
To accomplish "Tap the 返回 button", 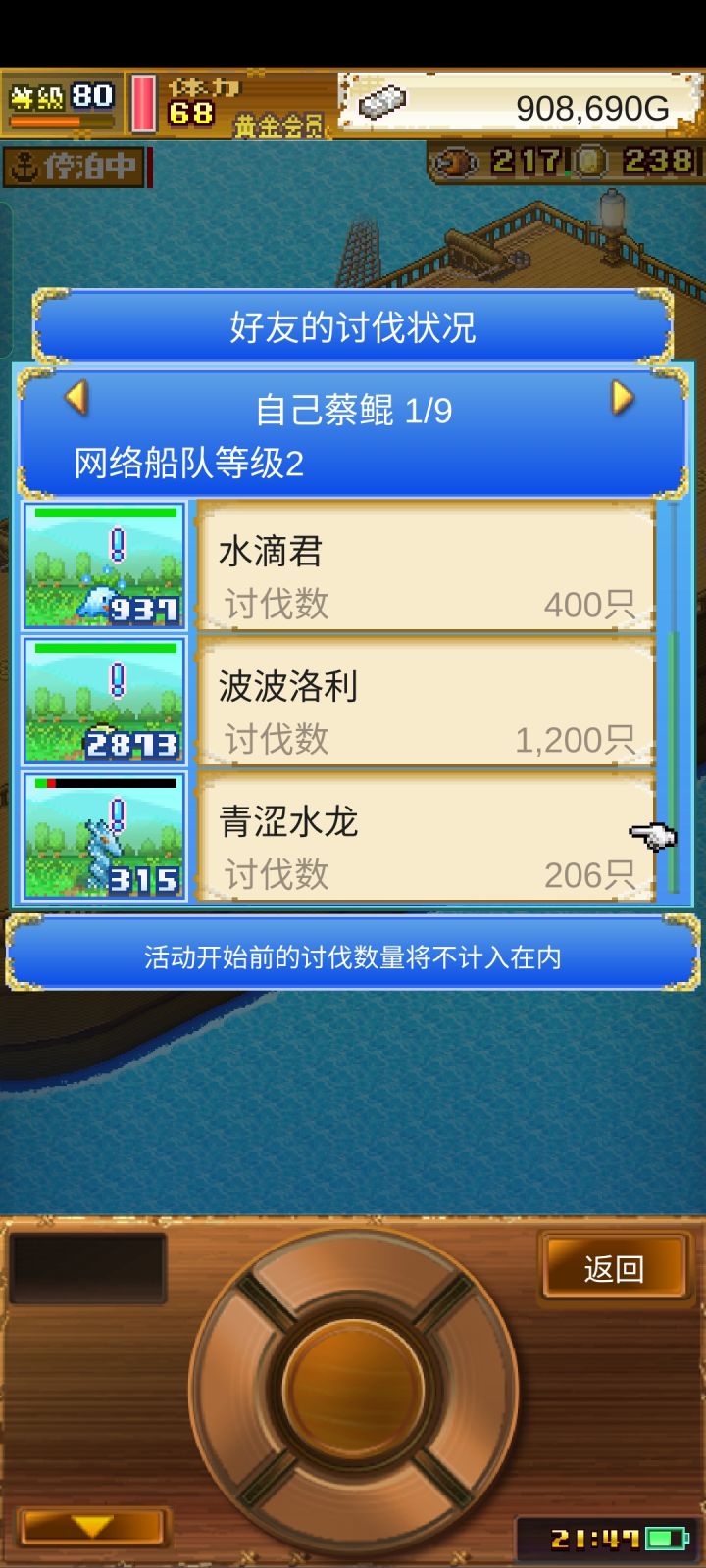I will [616, 1266].
